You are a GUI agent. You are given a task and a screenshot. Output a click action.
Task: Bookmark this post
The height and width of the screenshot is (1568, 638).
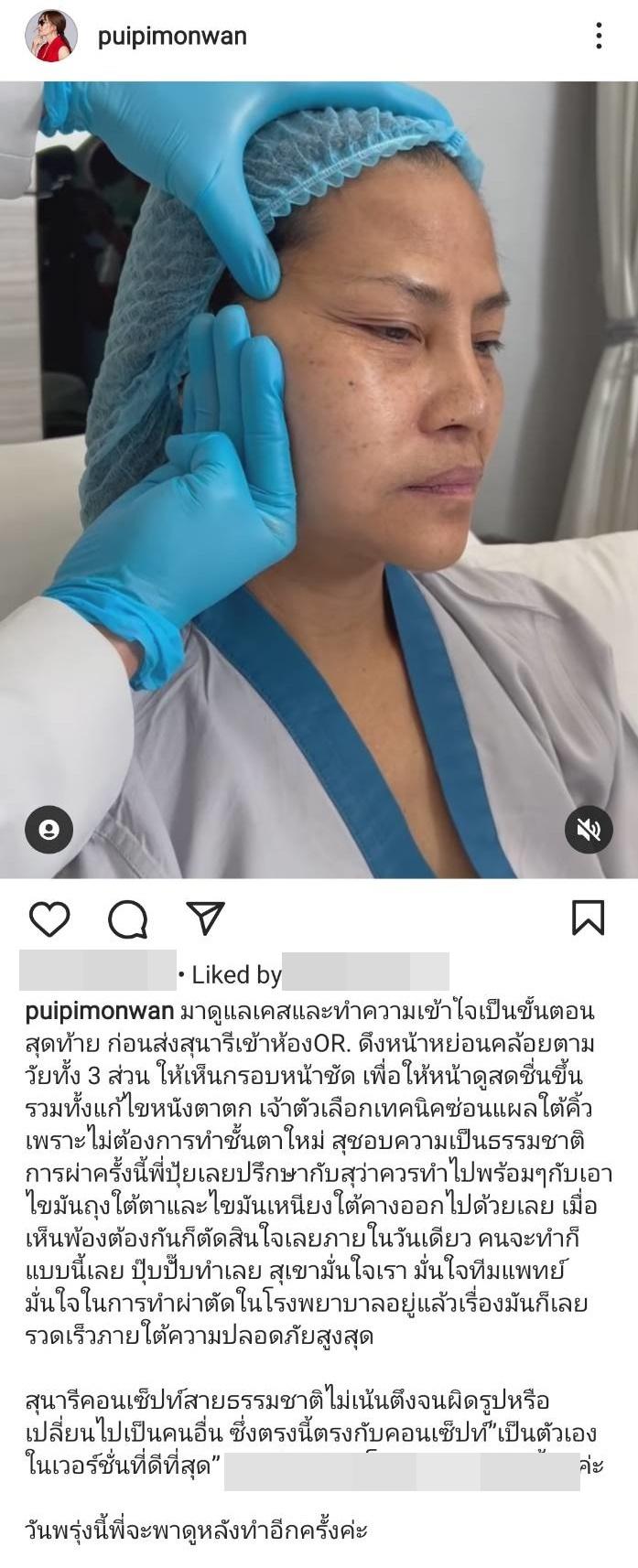coord(588,918)
